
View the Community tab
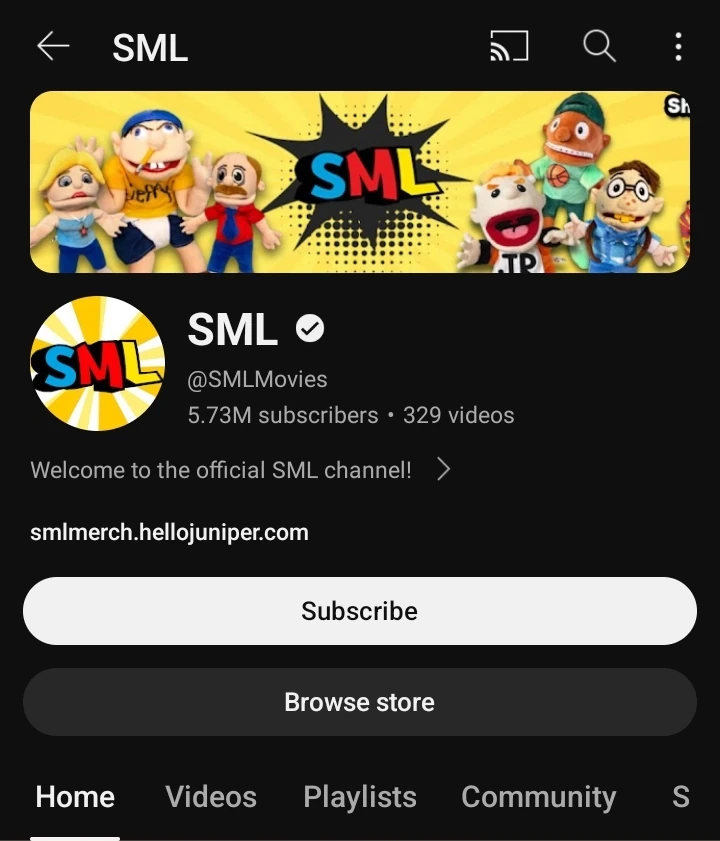[x=538, y=797]
